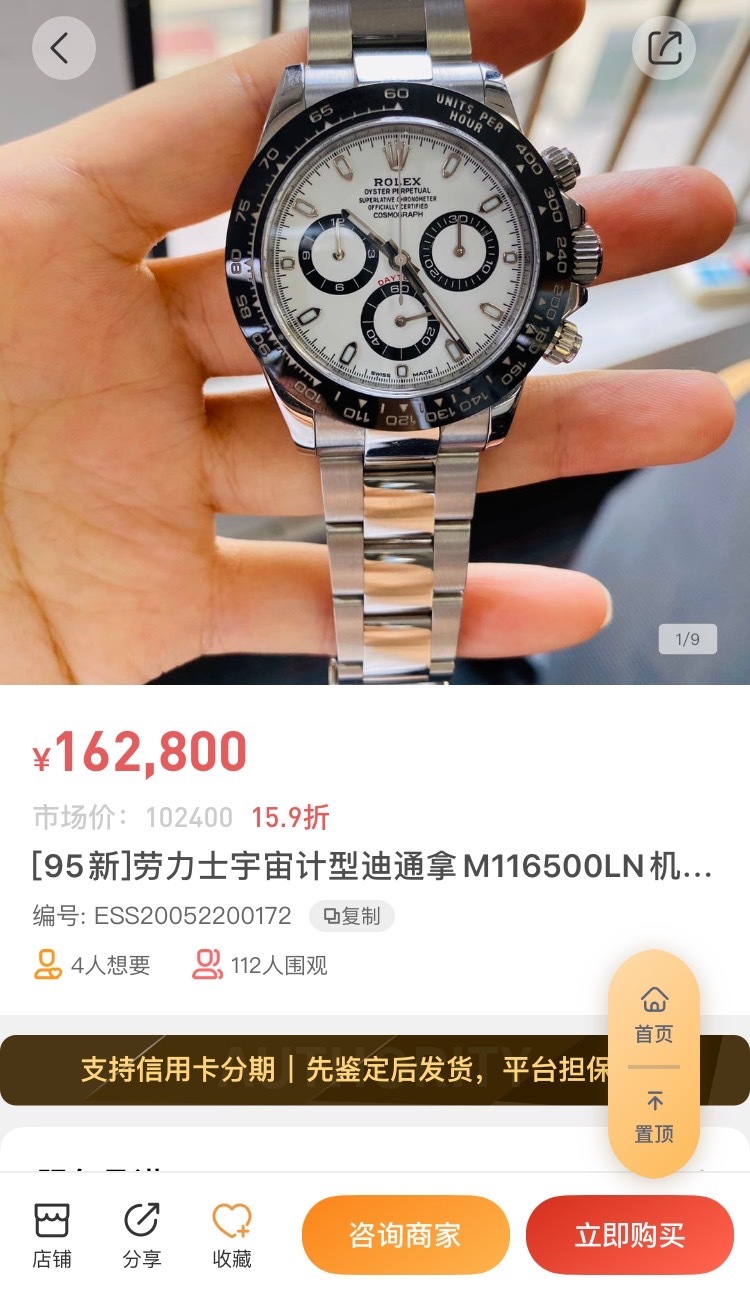This screenshot has height=1299, width=750.
Task: Go to the 首页 home shortcut
Action: [x=654, y=1014]
